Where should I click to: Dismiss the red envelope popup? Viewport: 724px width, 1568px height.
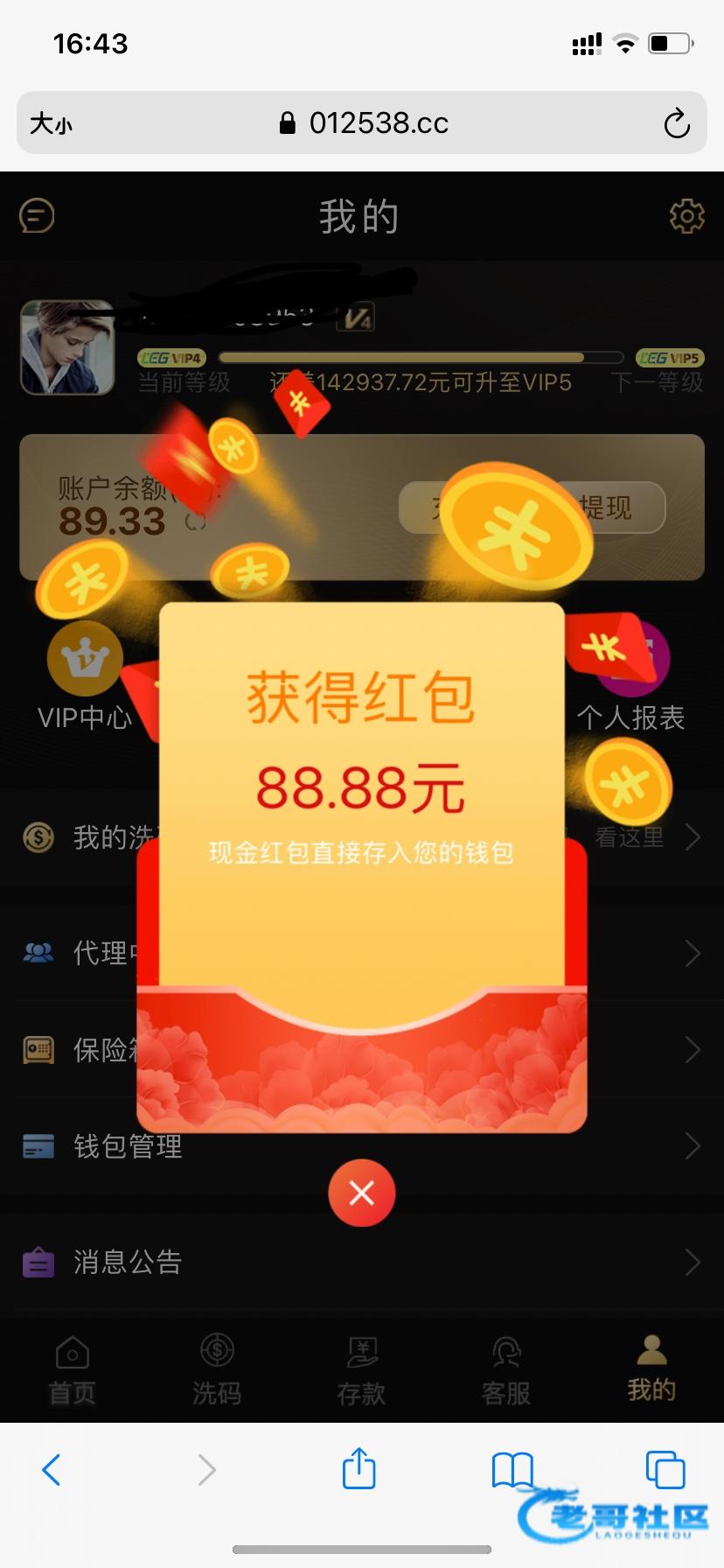361,1193
